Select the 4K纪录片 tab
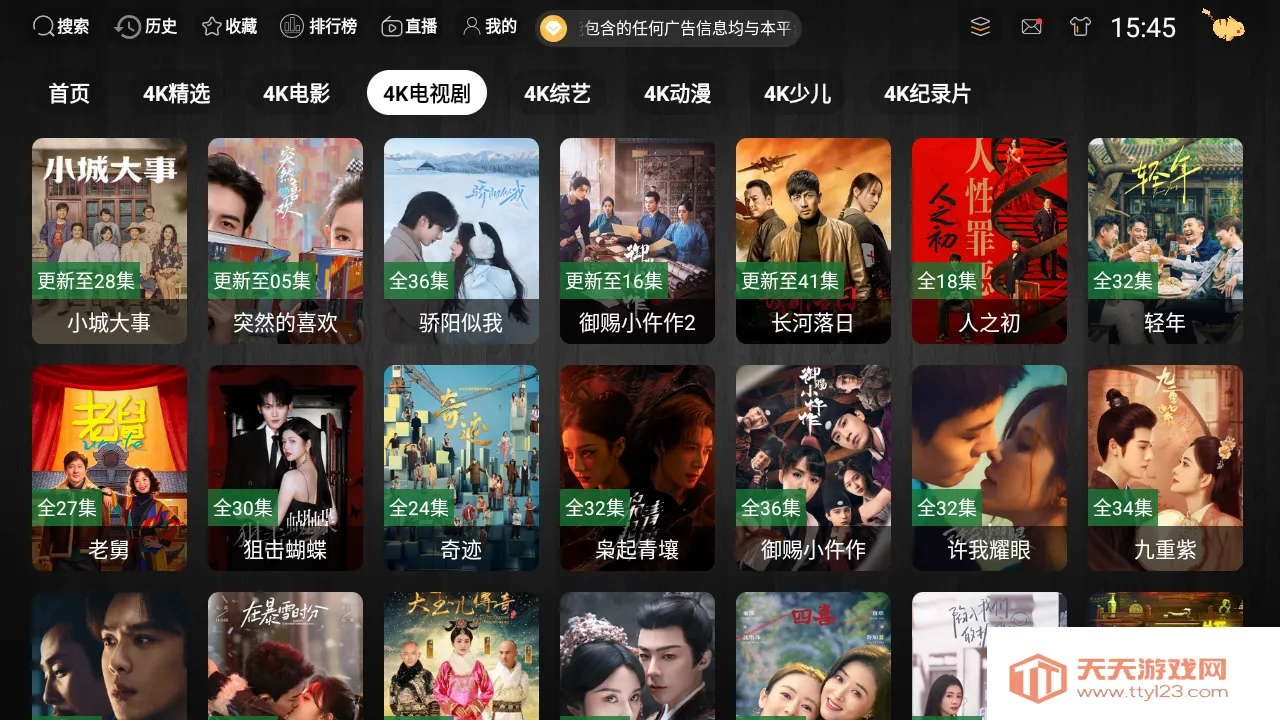Image resolution: width=1280 pixels, height=720 pixels. [927, 94]
